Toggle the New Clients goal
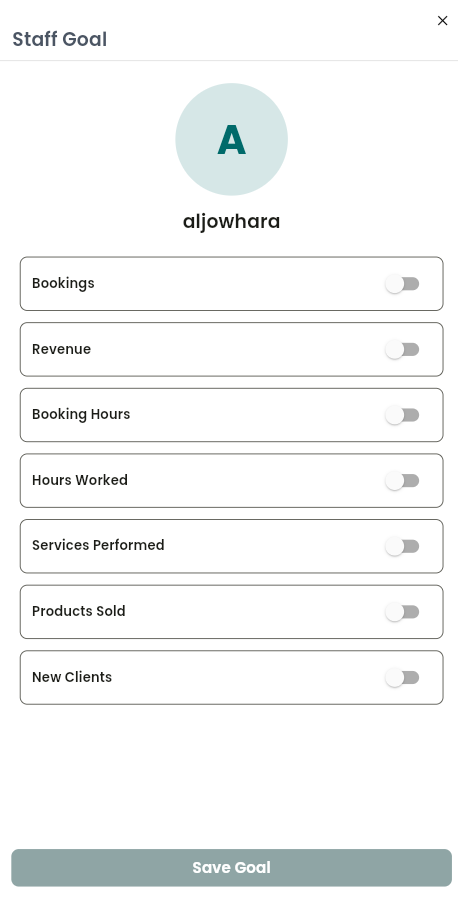Image resolution: width=458 pixels, height=900 pixels. click(x=402, y=677)
